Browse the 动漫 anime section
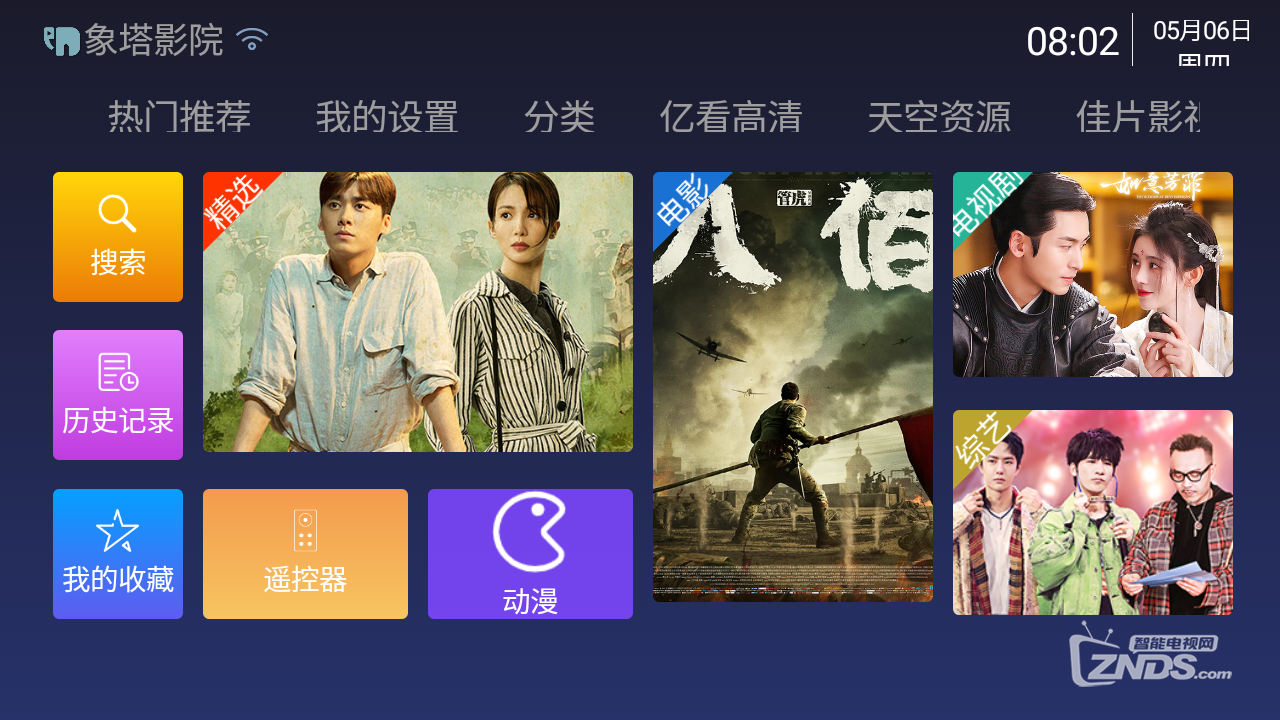This screenshot has height=720, width=1280. coord(530,554)
